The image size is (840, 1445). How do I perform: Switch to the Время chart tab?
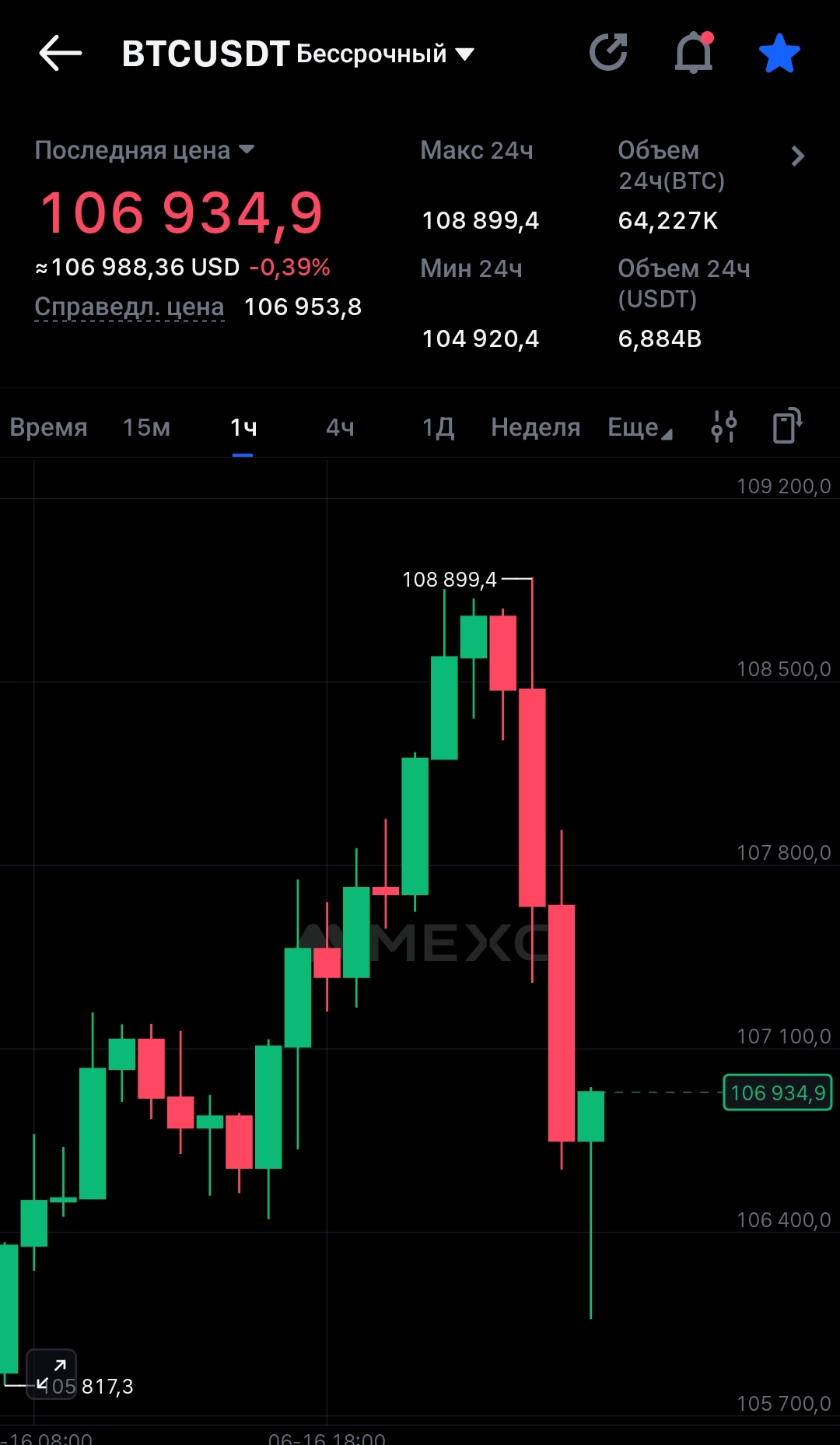(x=48, y=427)
